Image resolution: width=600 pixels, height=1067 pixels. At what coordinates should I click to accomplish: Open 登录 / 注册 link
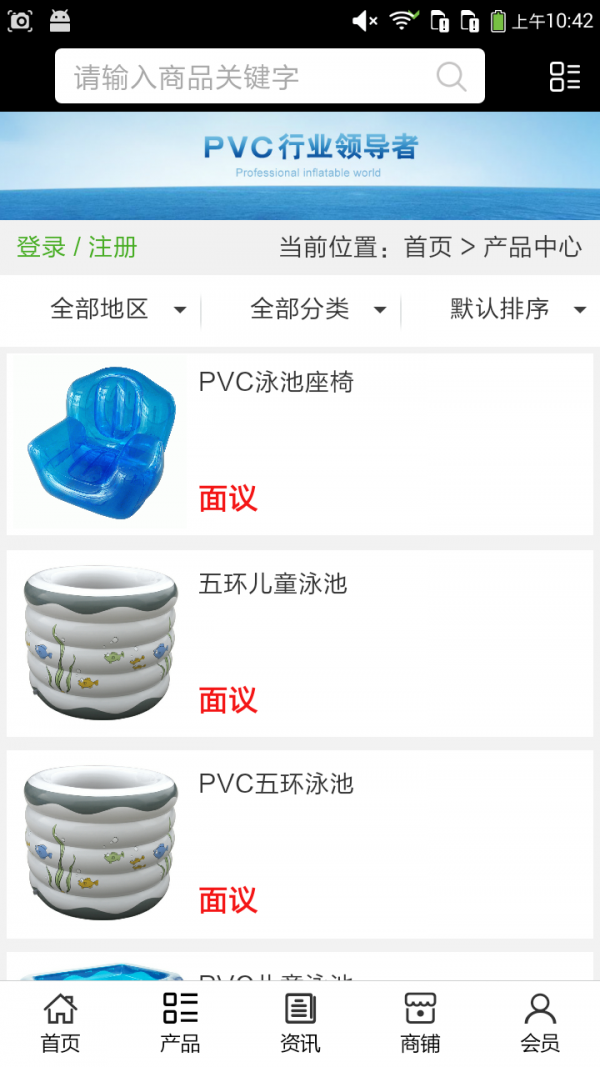(77, 247)
